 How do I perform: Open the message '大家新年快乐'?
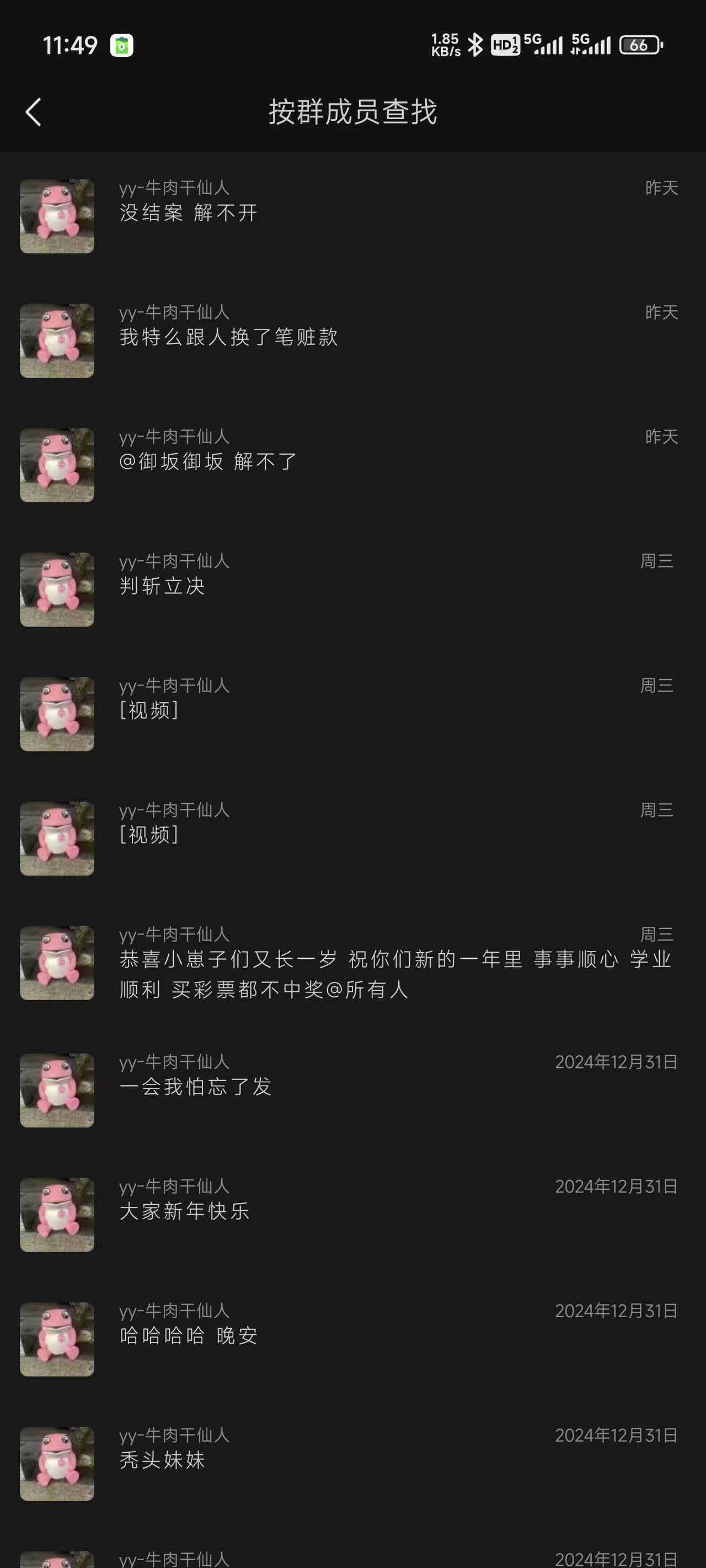tap(184, 1211)
